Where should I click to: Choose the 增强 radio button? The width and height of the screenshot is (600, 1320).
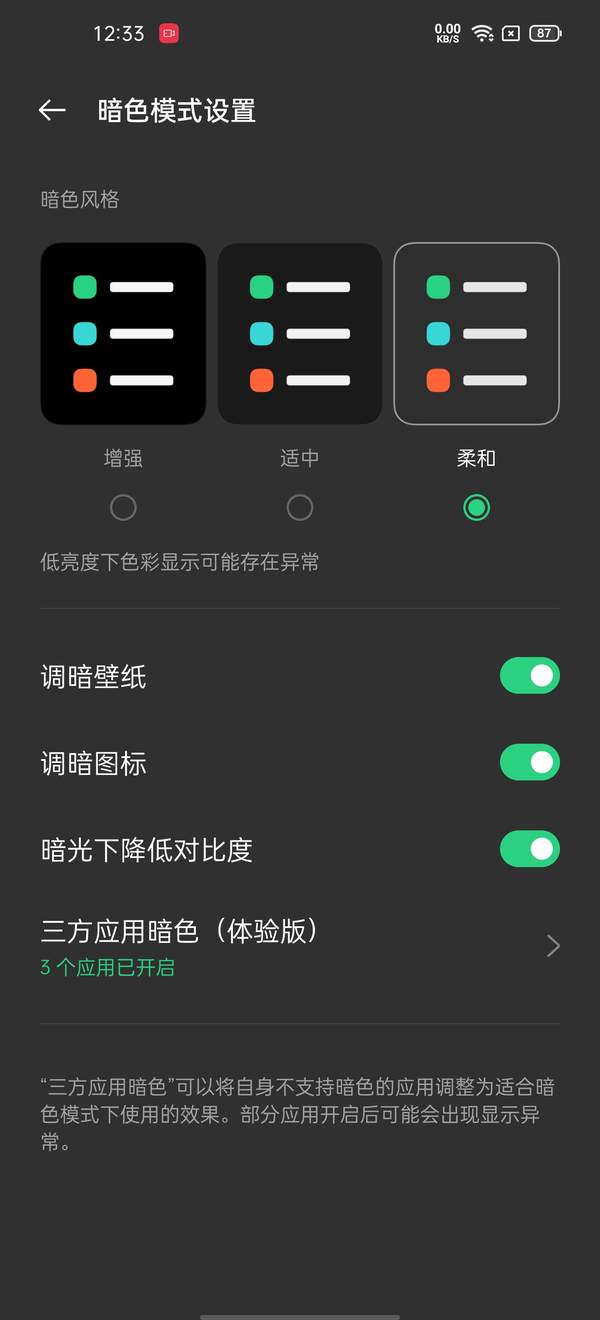(123, 508)
